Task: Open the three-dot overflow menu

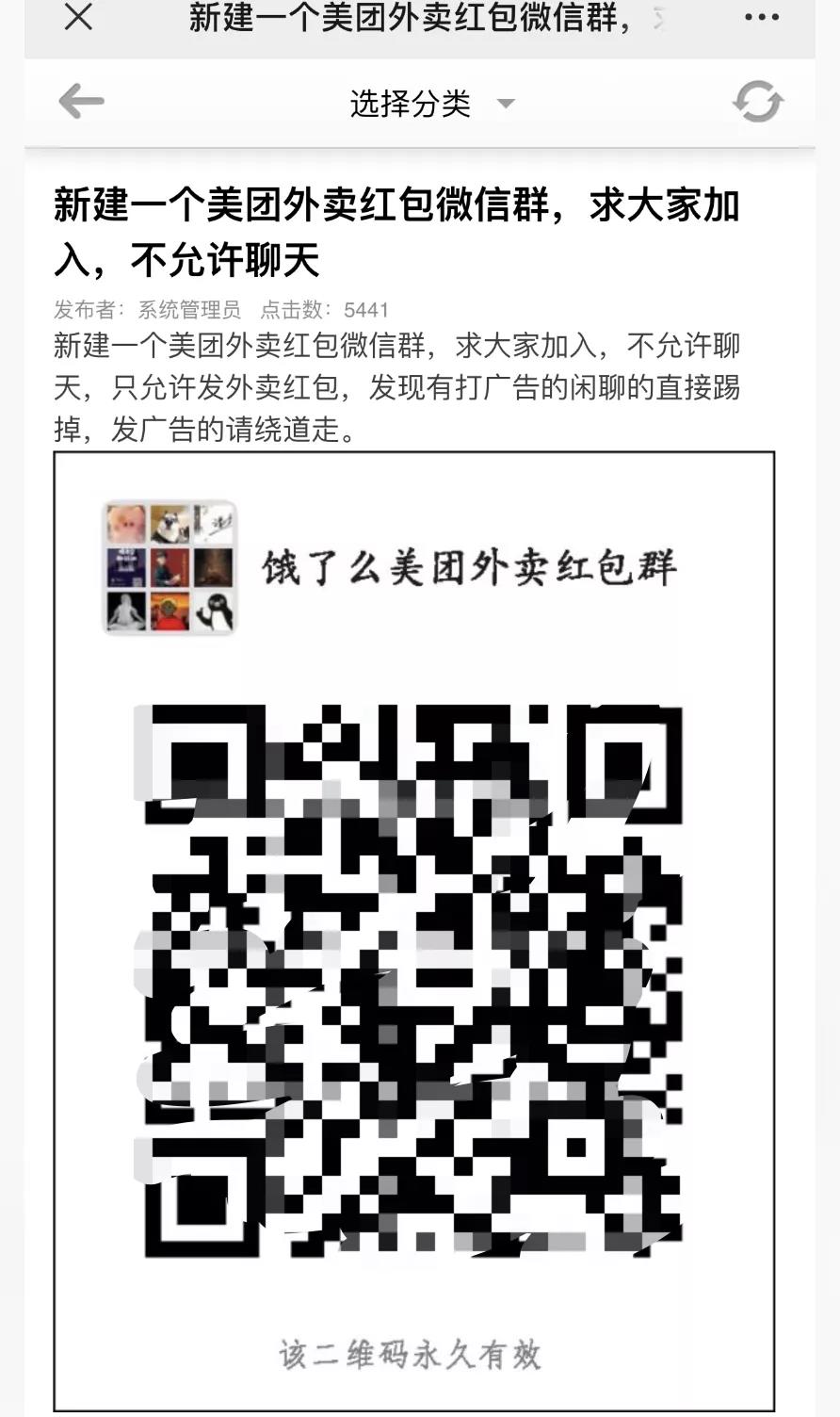Action: coord(761,18)
